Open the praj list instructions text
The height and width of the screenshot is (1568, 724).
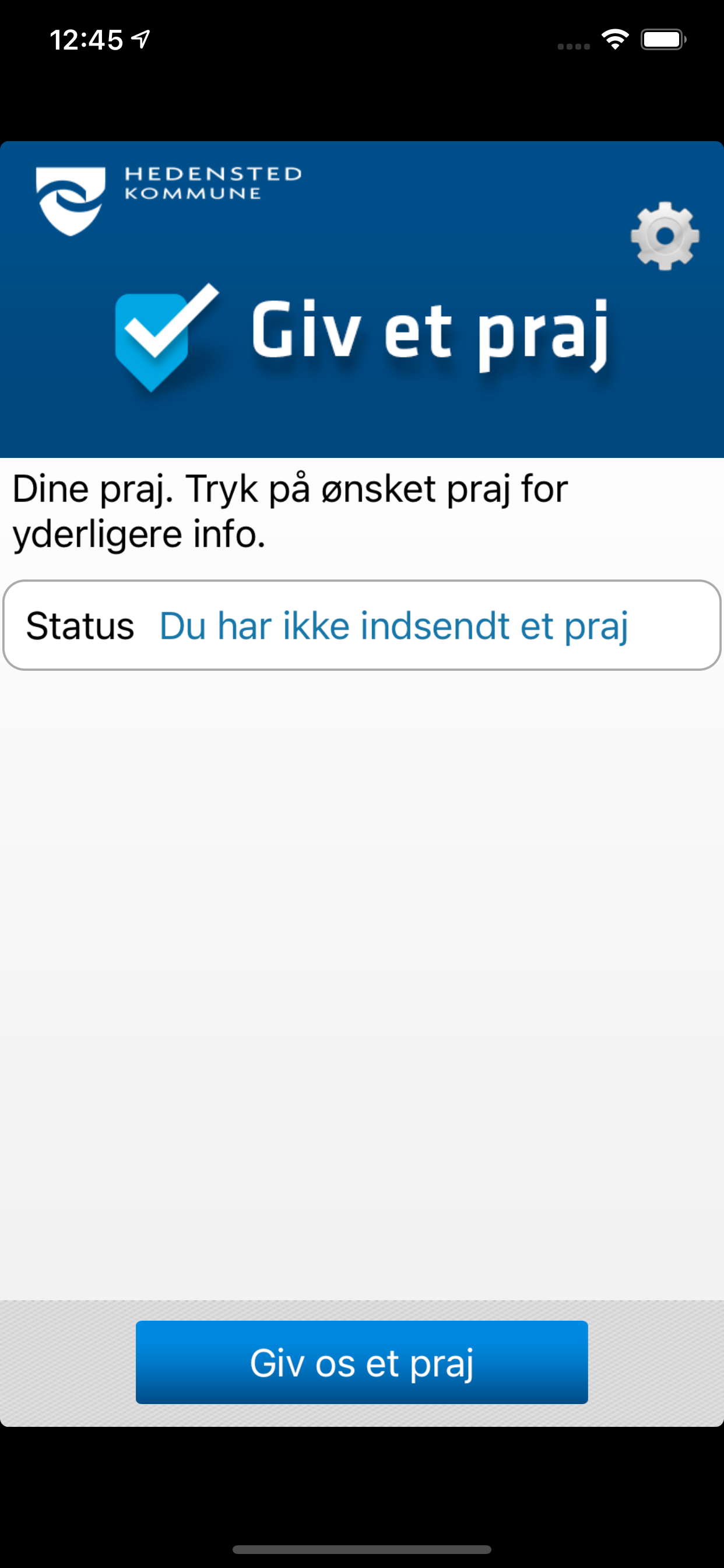coord(290,512)
